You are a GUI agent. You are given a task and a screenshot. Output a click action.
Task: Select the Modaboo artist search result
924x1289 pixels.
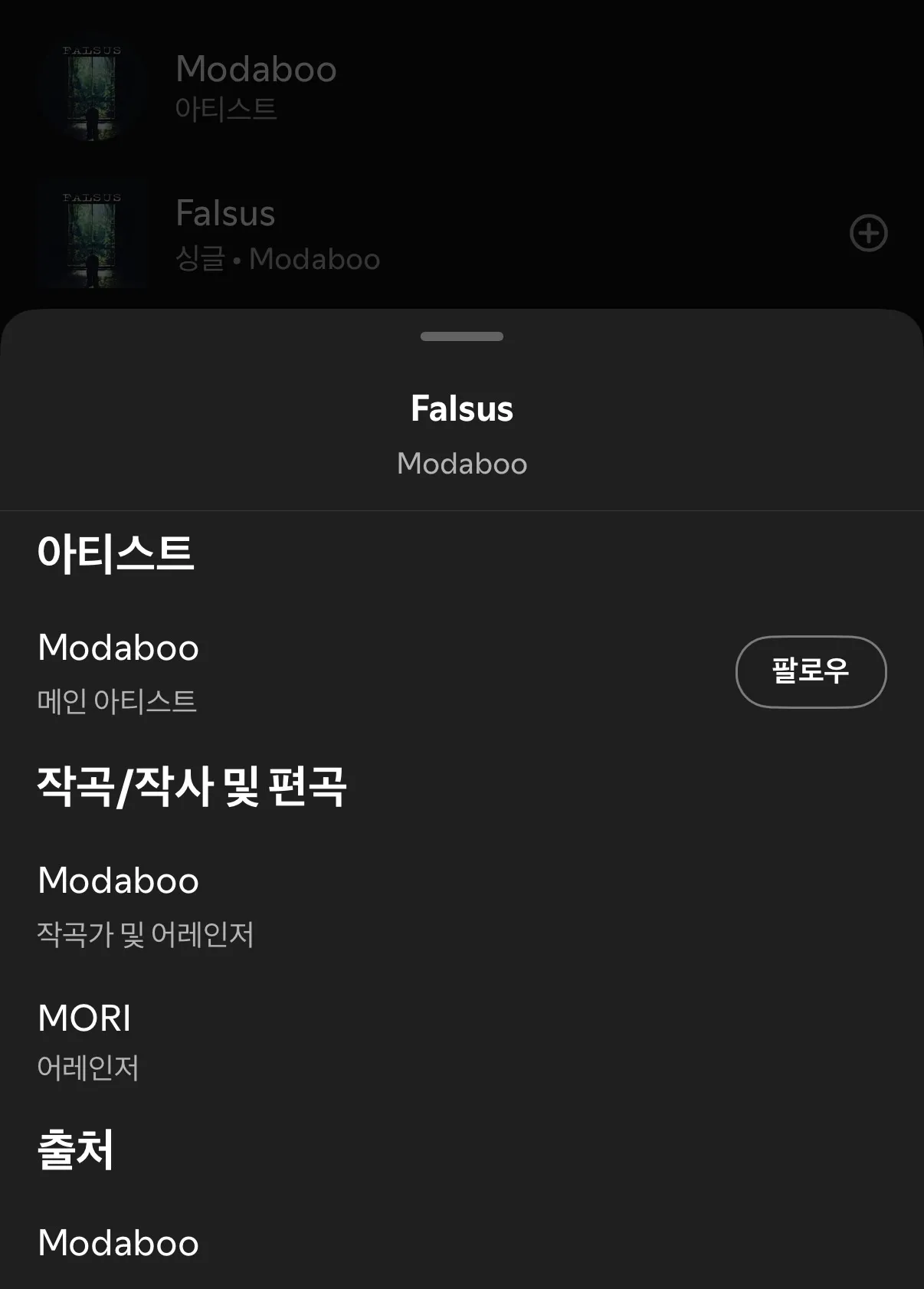coord(255,69)
